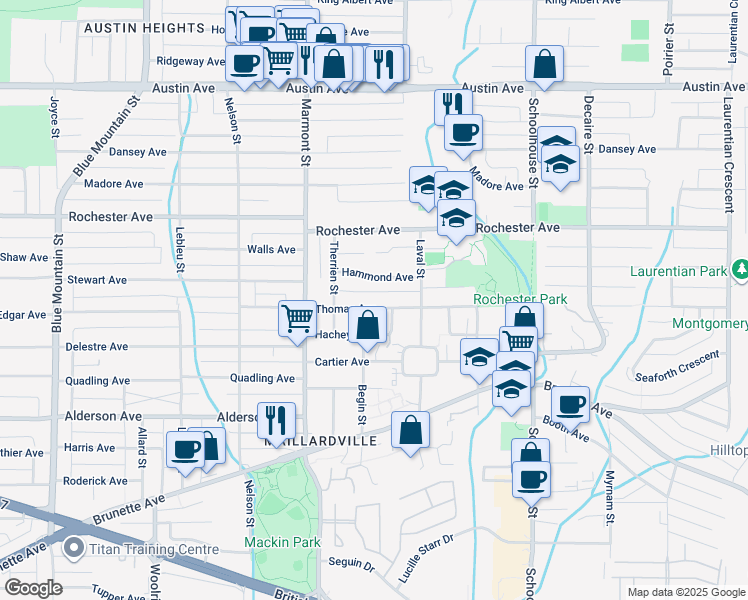The height and width of the screenshot is (600, 748).
Task: Open the cafe marker near Harris Ave
Action: point(184,450)
